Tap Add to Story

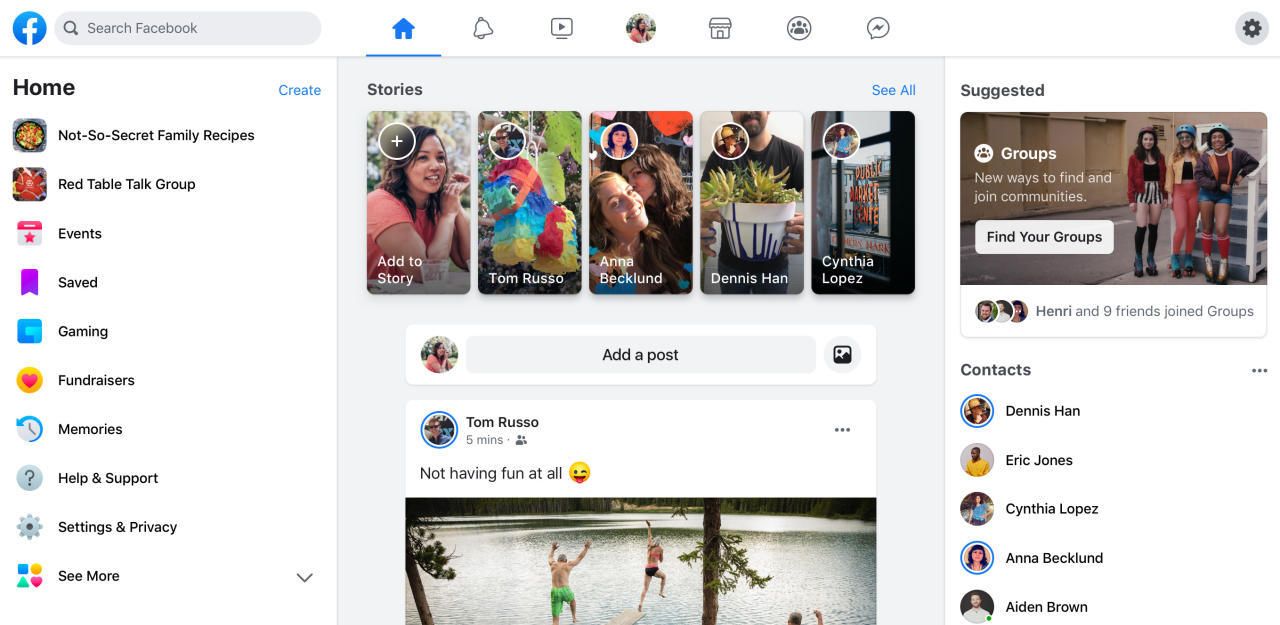[418, 202]
